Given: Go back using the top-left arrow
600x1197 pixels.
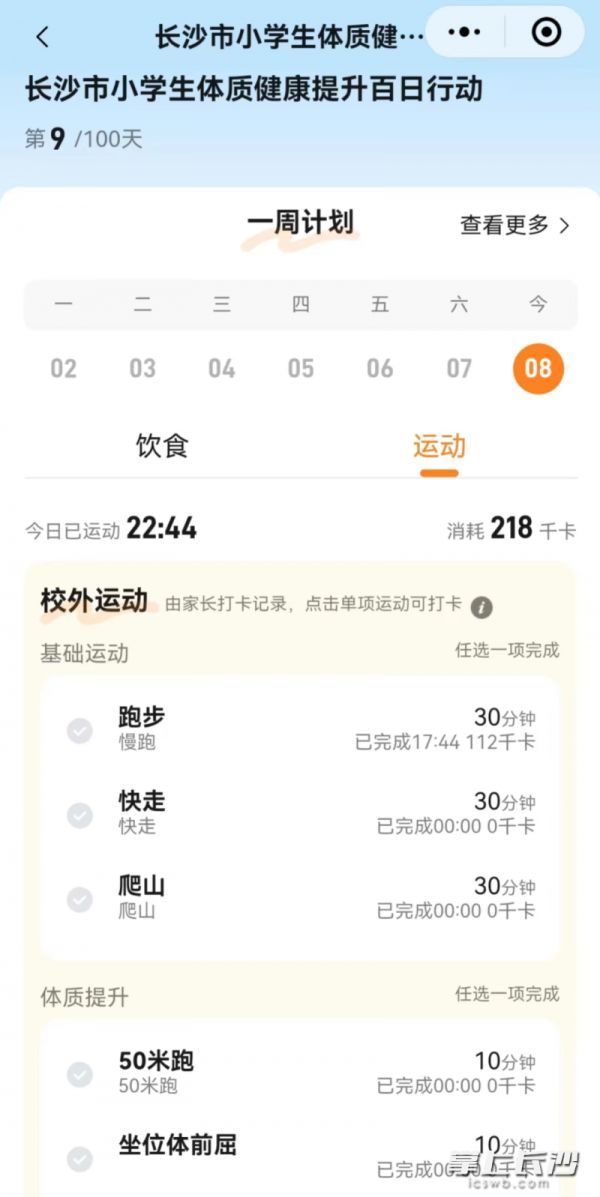Looking at the screenshot, I should 43,36.
